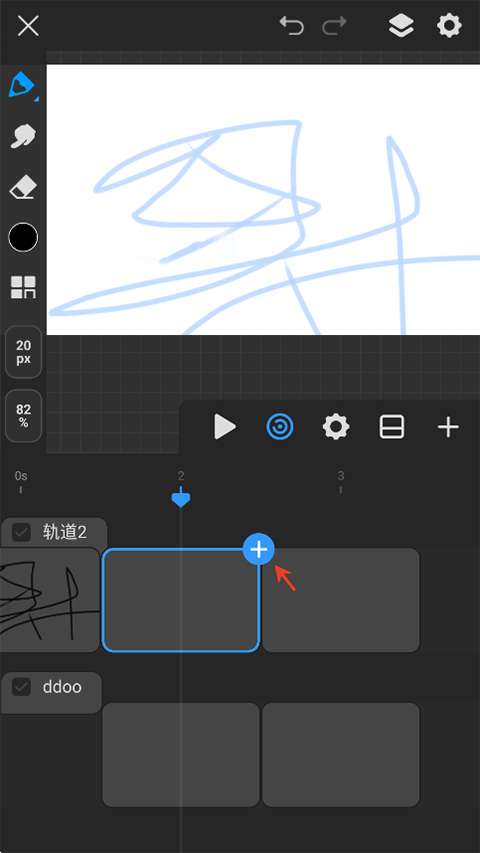Add a new track with plus
480x853 pixels.
(x=448, y=427)
